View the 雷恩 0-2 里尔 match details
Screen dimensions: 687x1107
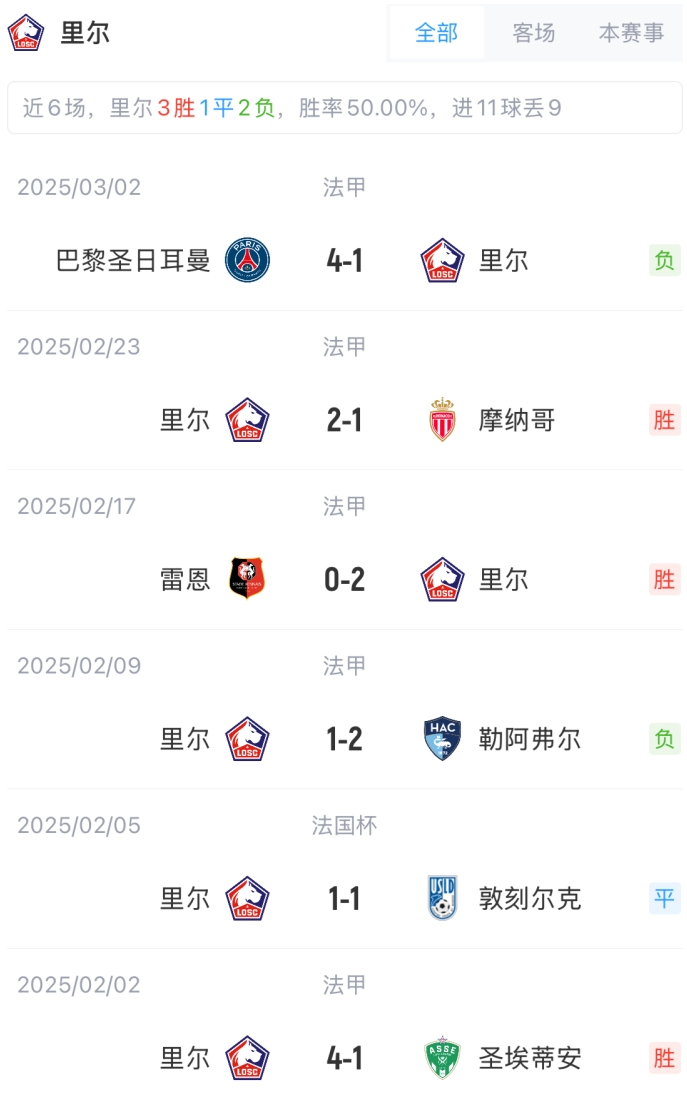tap(344, 579)
